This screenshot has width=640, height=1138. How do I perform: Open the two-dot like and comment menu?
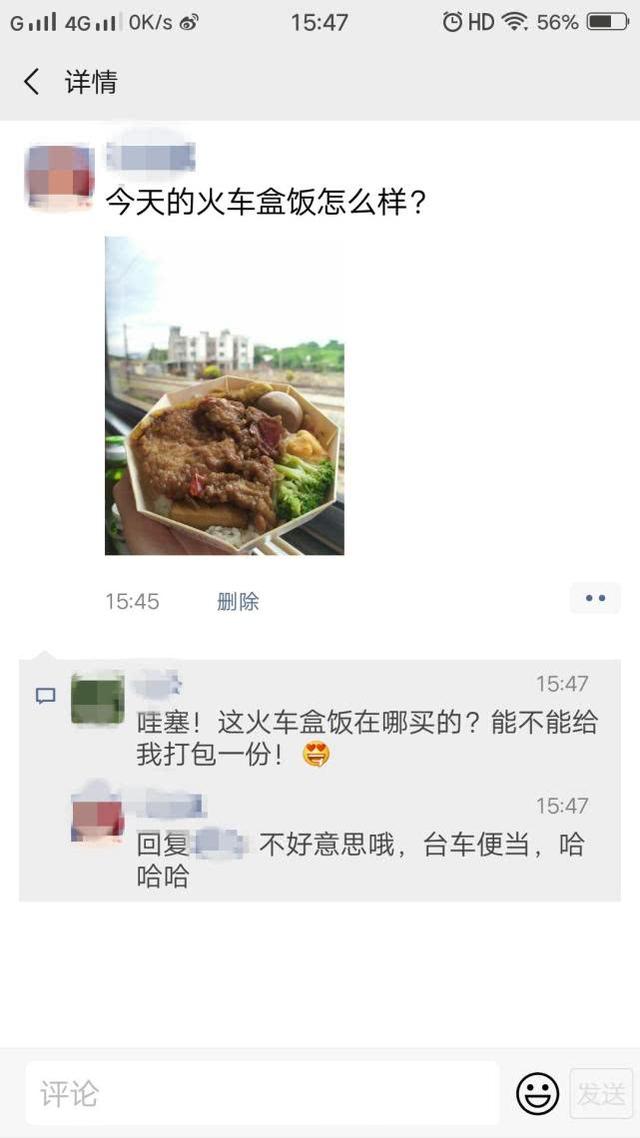(x=595, y=599)
